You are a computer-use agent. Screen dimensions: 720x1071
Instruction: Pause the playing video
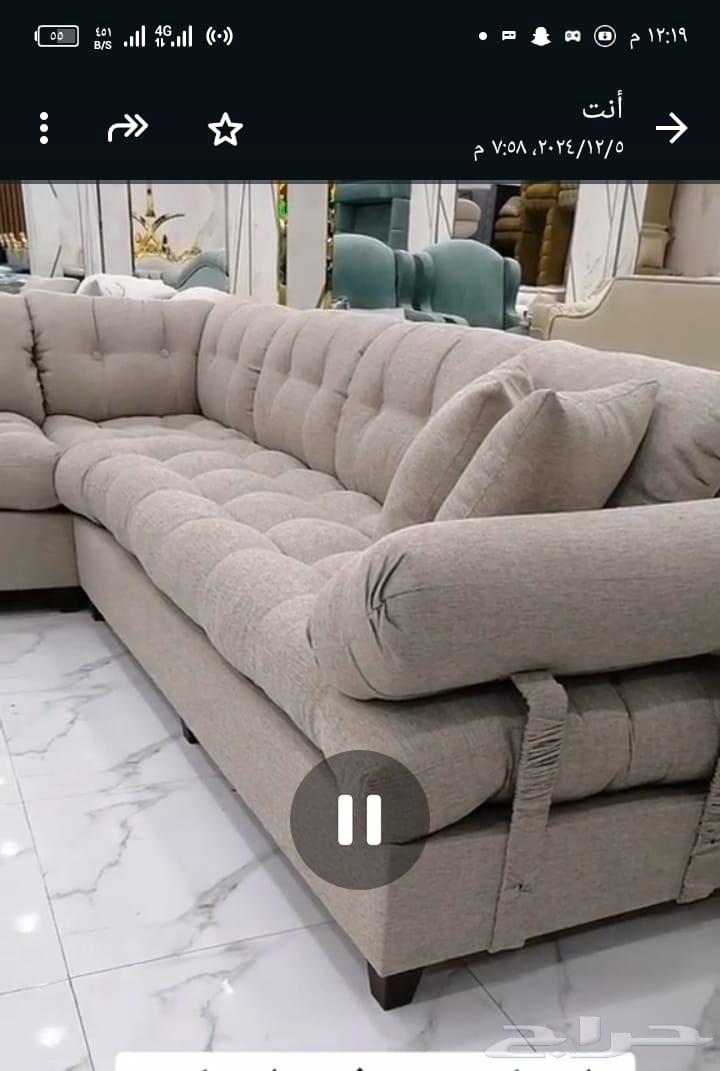pyautogui.click(x=360, y=820)
